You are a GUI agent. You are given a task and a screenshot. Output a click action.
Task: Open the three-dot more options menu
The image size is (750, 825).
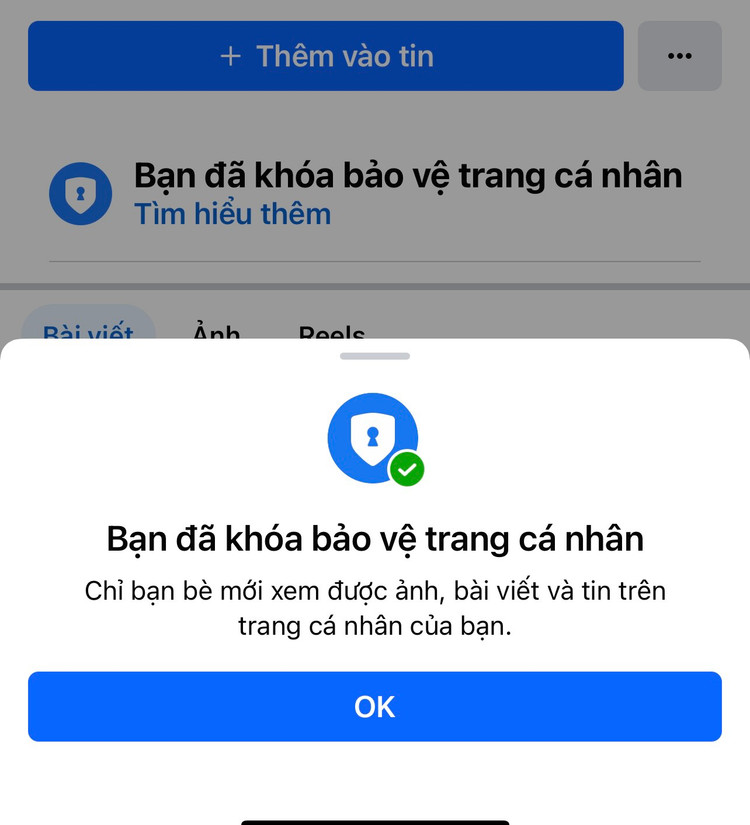point(679,56)
